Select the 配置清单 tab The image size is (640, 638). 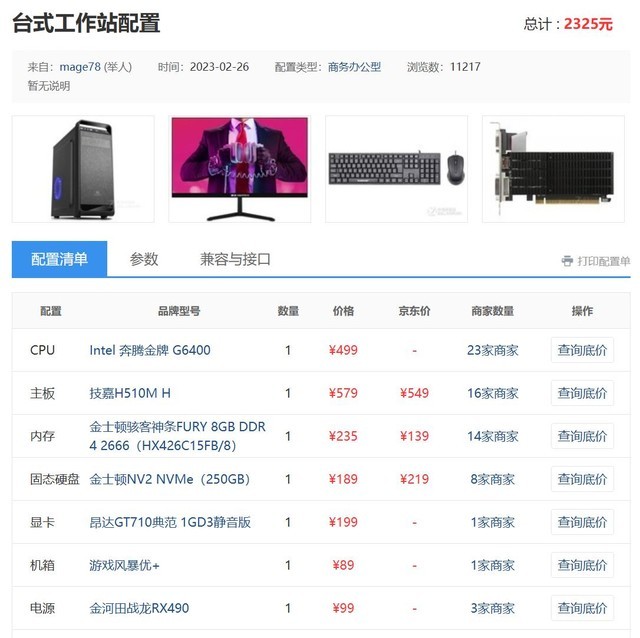pos(59,259)
